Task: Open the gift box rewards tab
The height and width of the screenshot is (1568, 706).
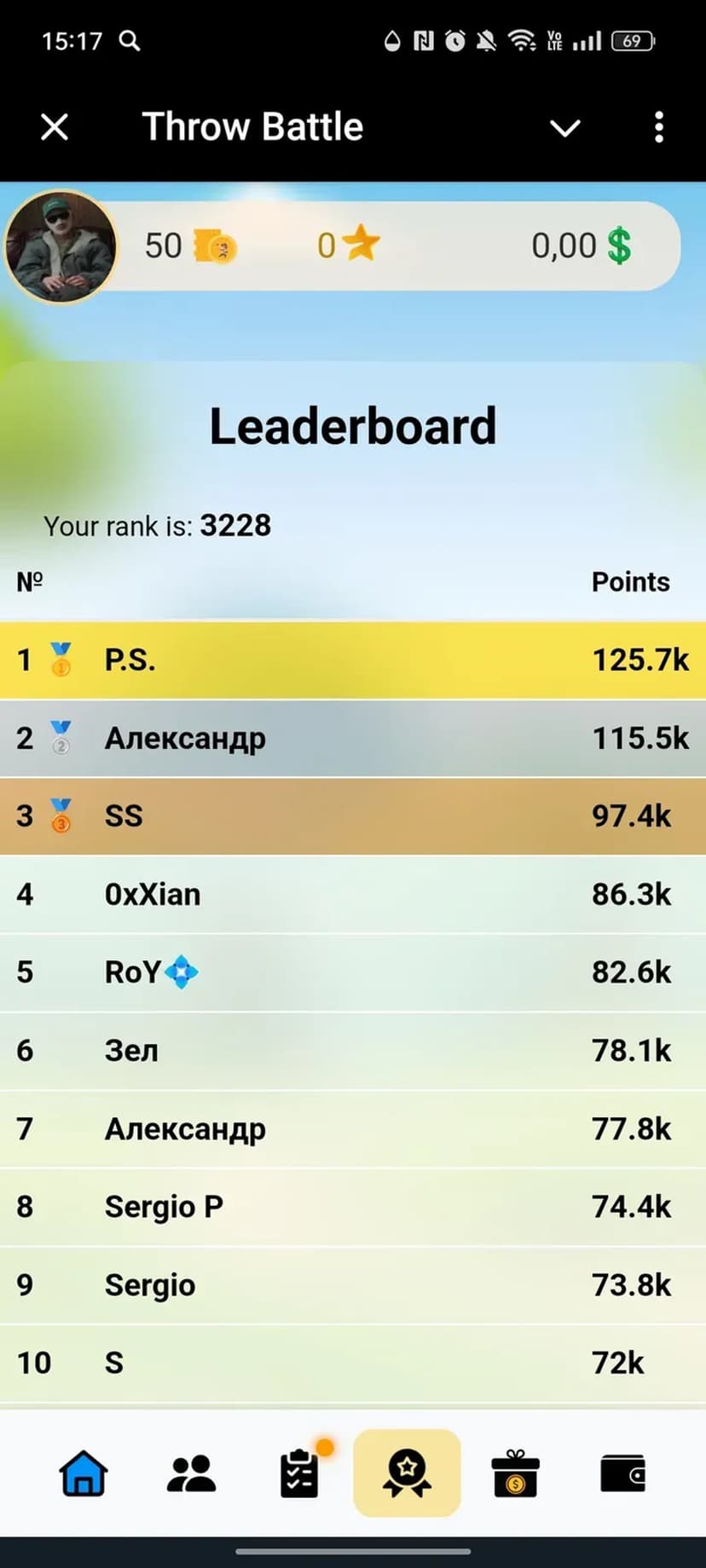Action: click(515, 1473)
